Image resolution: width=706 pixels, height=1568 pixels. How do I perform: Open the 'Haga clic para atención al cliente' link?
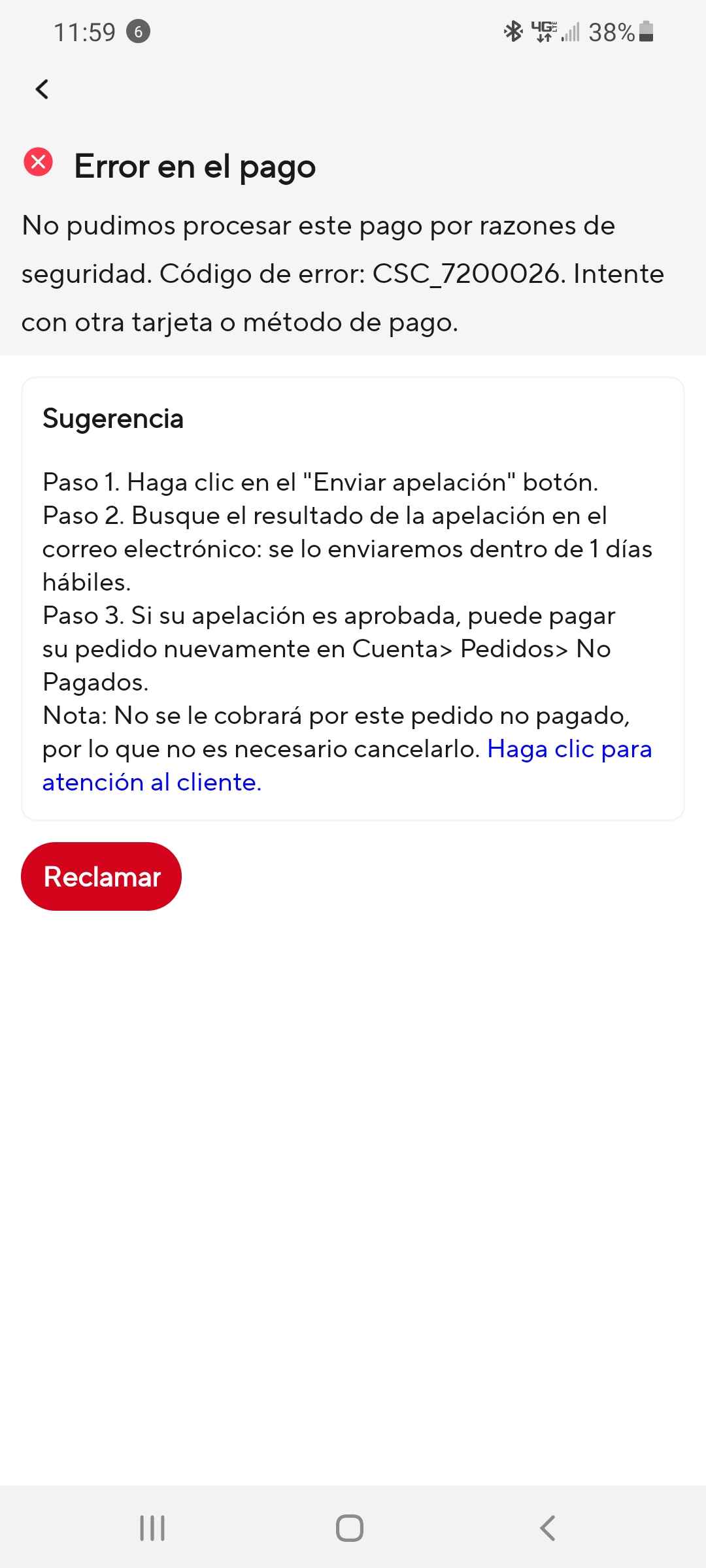569,749
